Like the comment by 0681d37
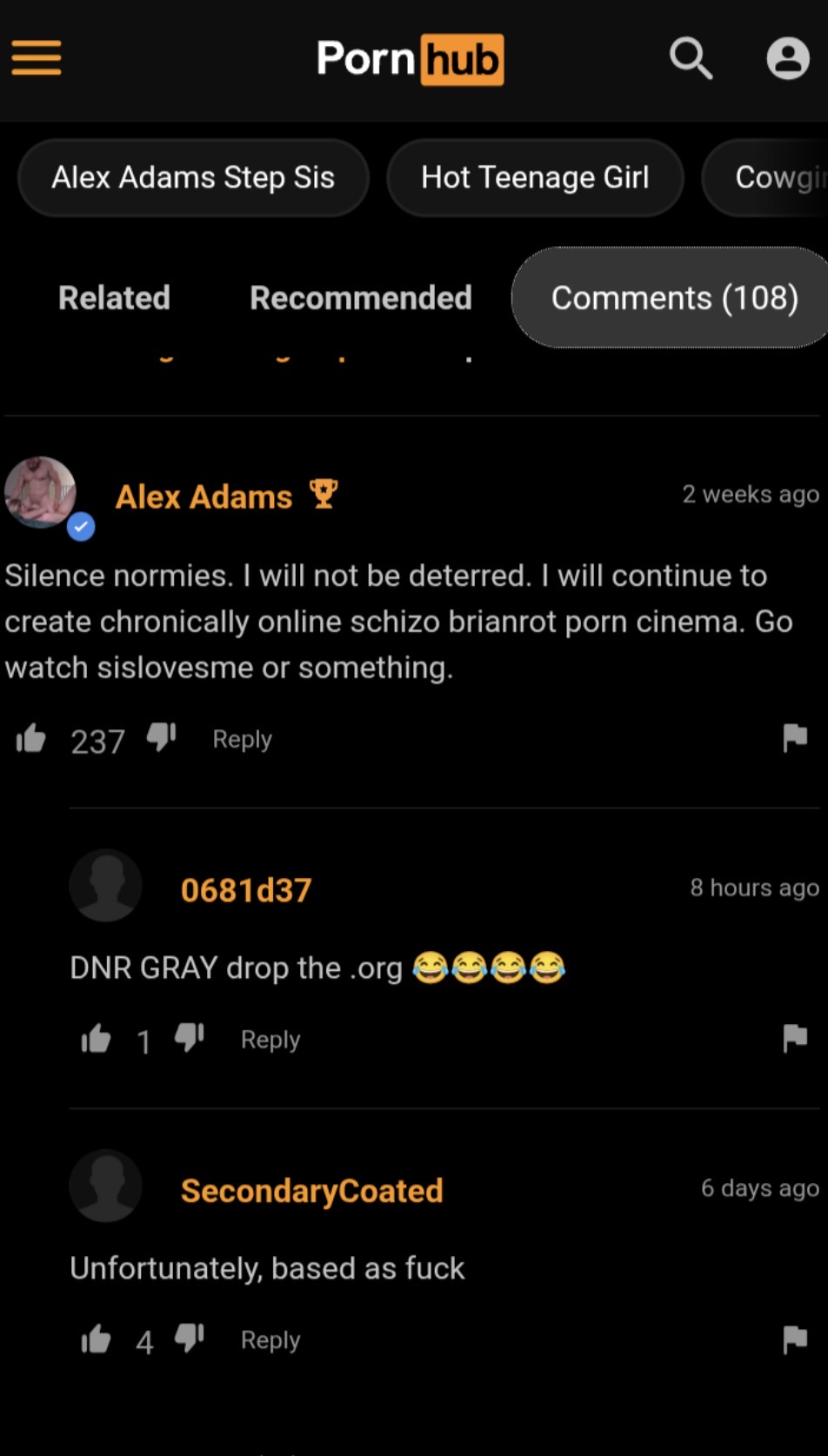The width and height of the screenshot is (828, 1456). click(x=96, y=1039)
